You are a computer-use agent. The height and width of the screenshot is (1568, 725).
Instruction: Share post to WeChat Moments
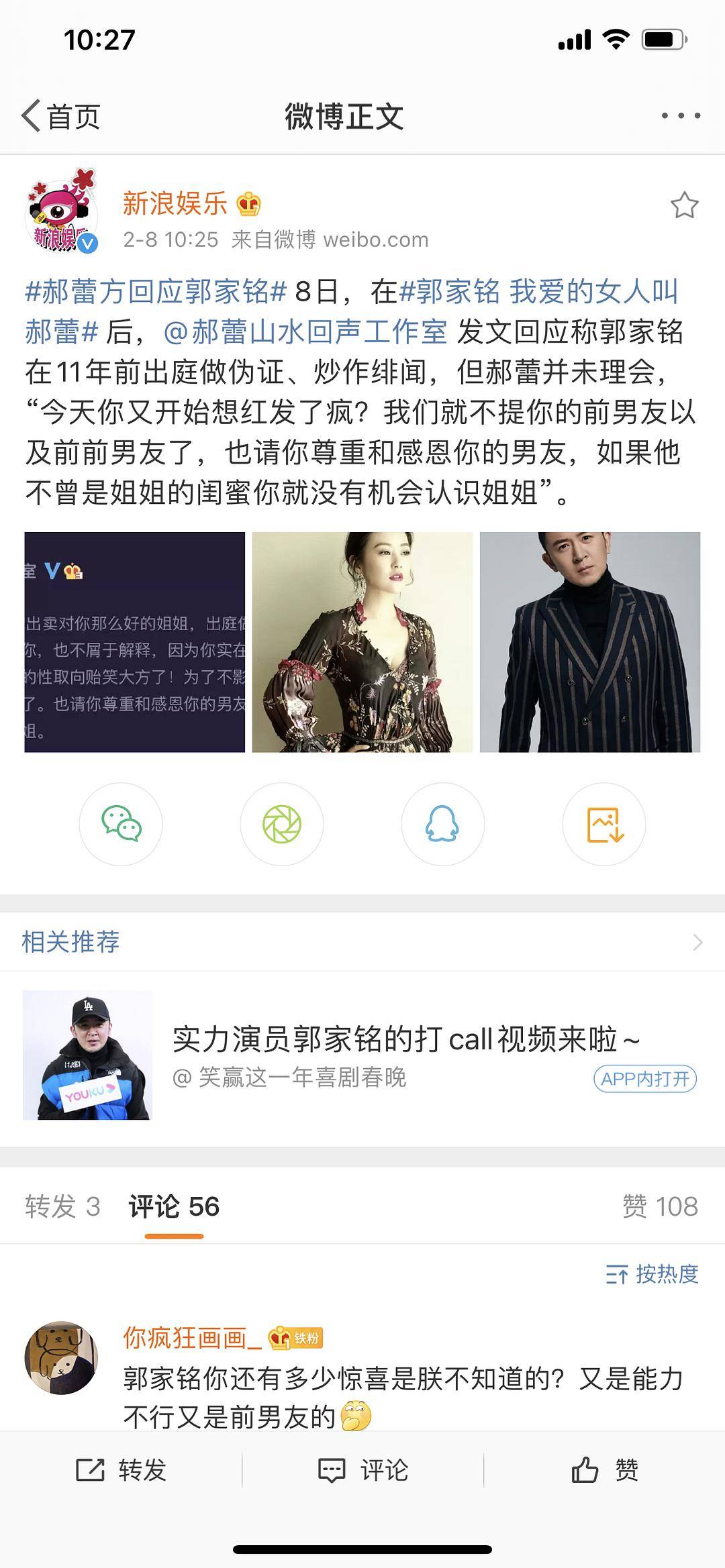point(282,824)
